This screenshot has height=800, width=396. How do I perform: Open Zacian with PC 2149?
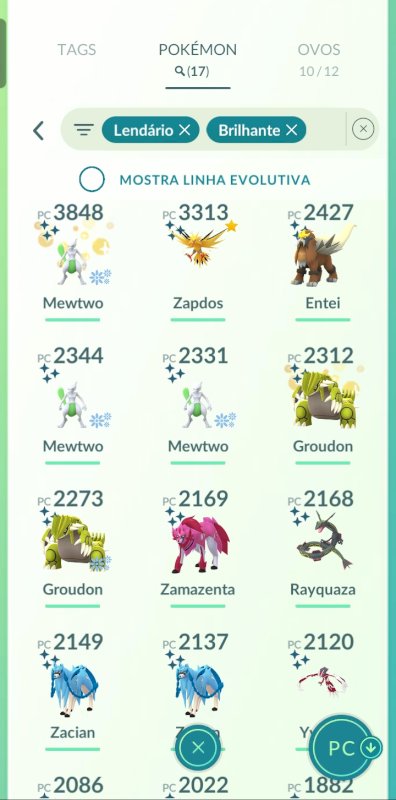tap(73, 691)
